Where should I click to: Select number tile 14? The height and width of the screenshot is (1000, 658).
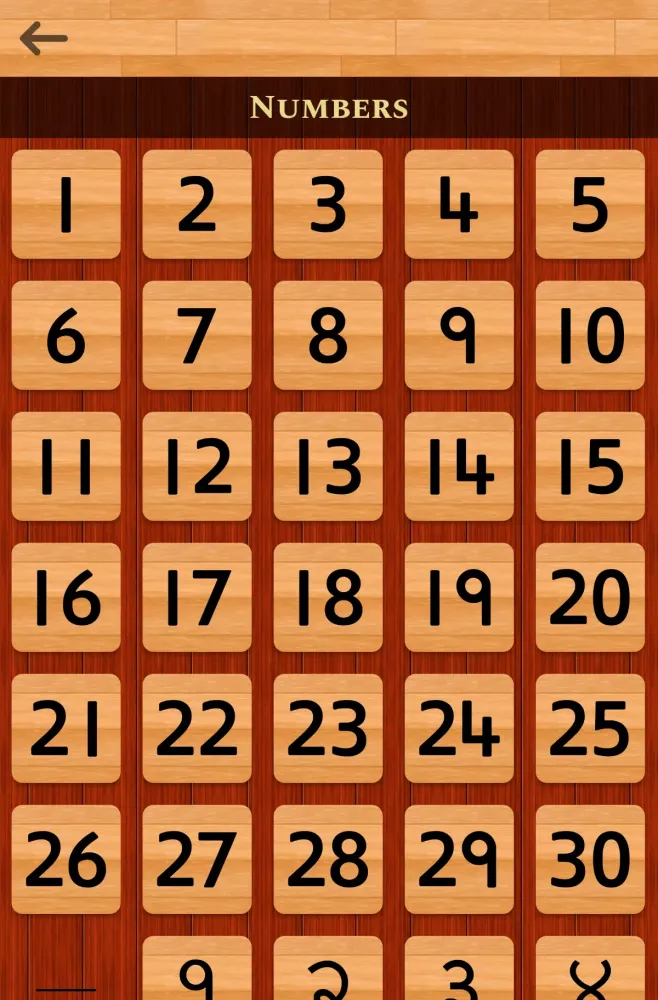(459, 466)
